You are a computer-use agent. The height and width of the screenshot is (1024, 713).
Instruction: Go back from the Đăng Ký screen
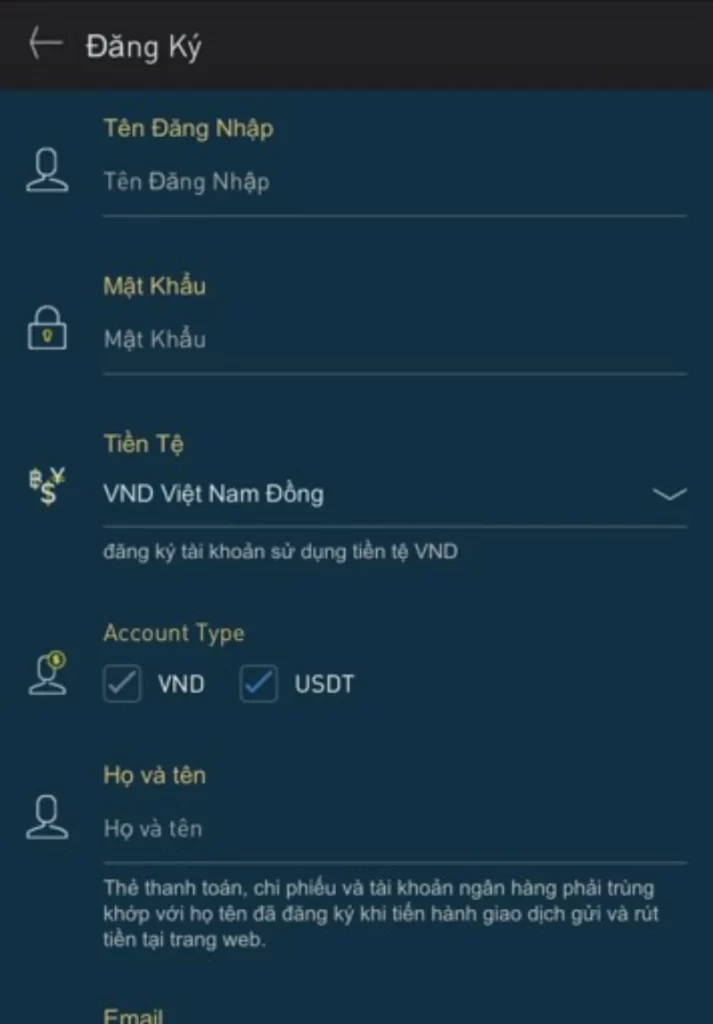[45, 44]
